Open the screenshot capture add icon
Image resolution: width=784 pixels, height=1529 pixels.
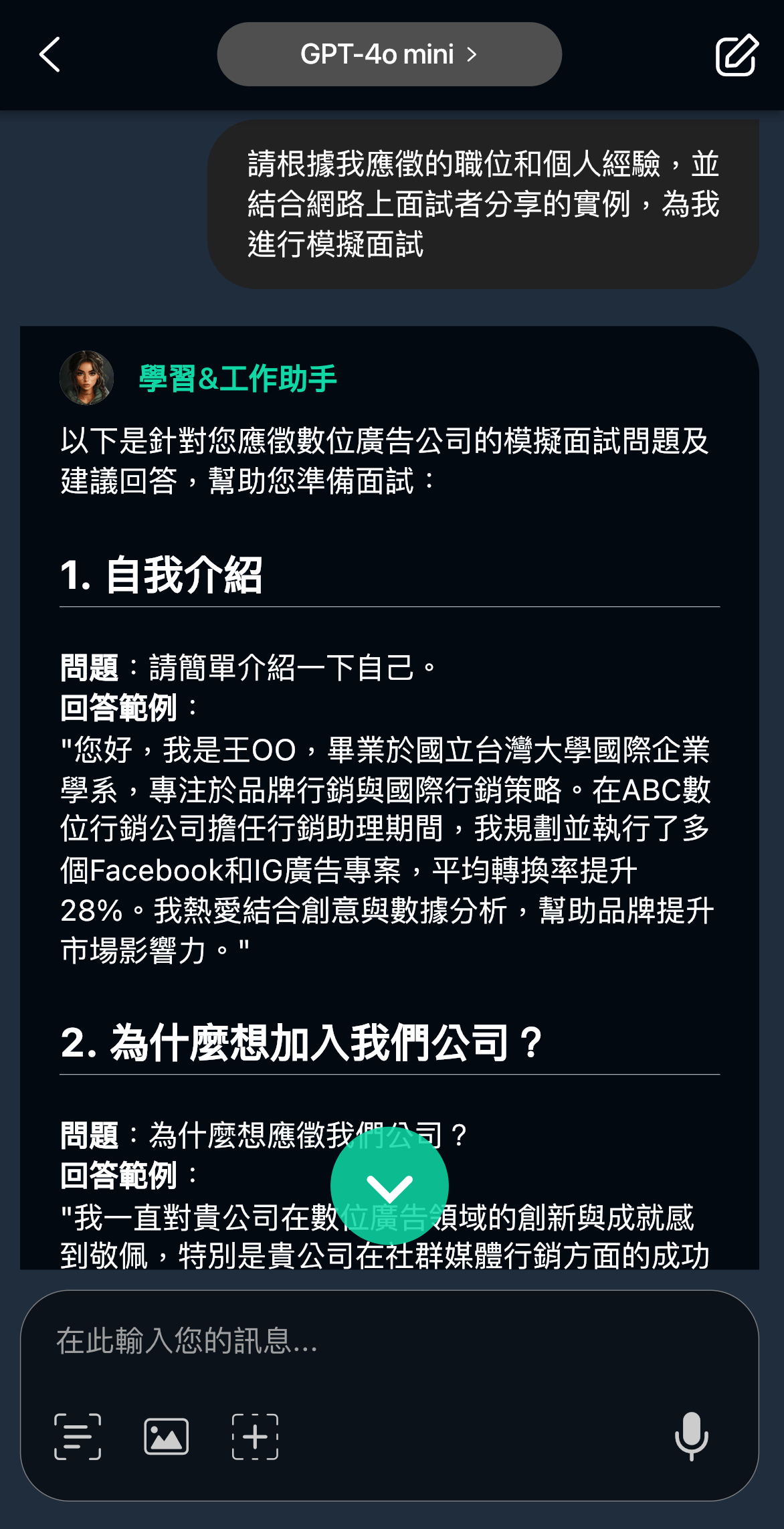tap(255, 1437)
